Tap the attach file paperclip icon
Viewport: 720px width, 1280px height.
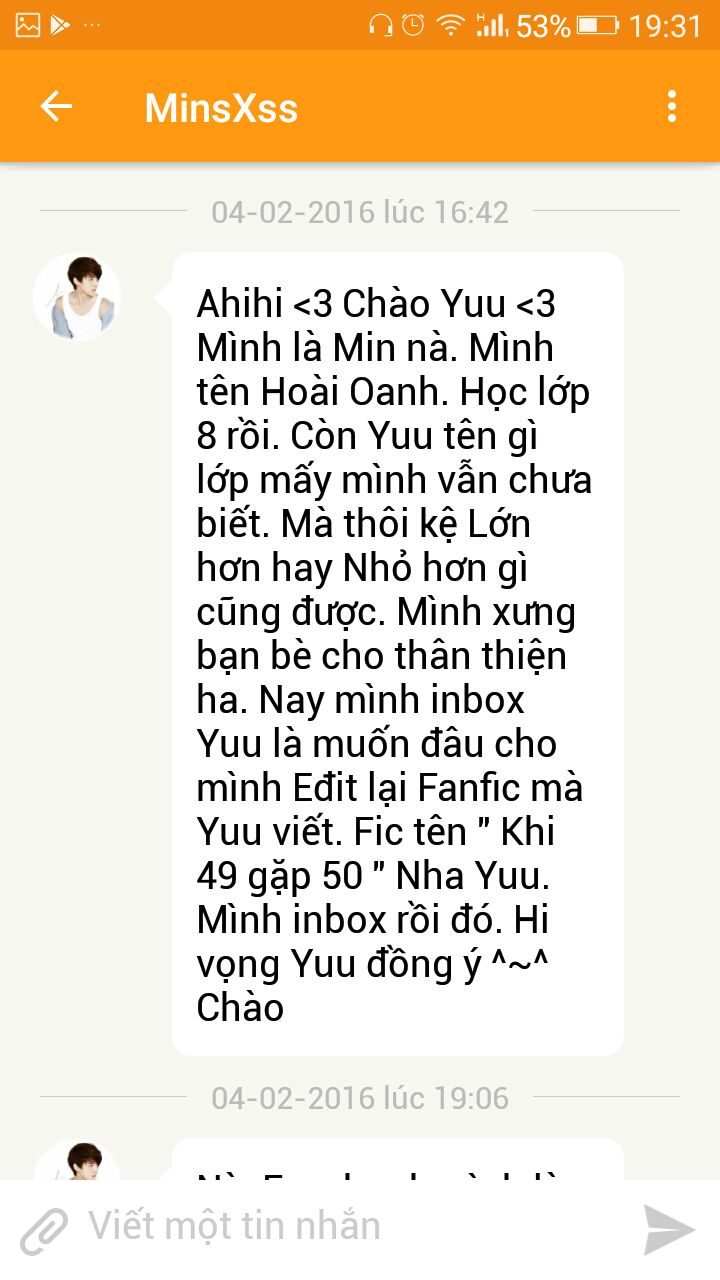click(44, 1230)
